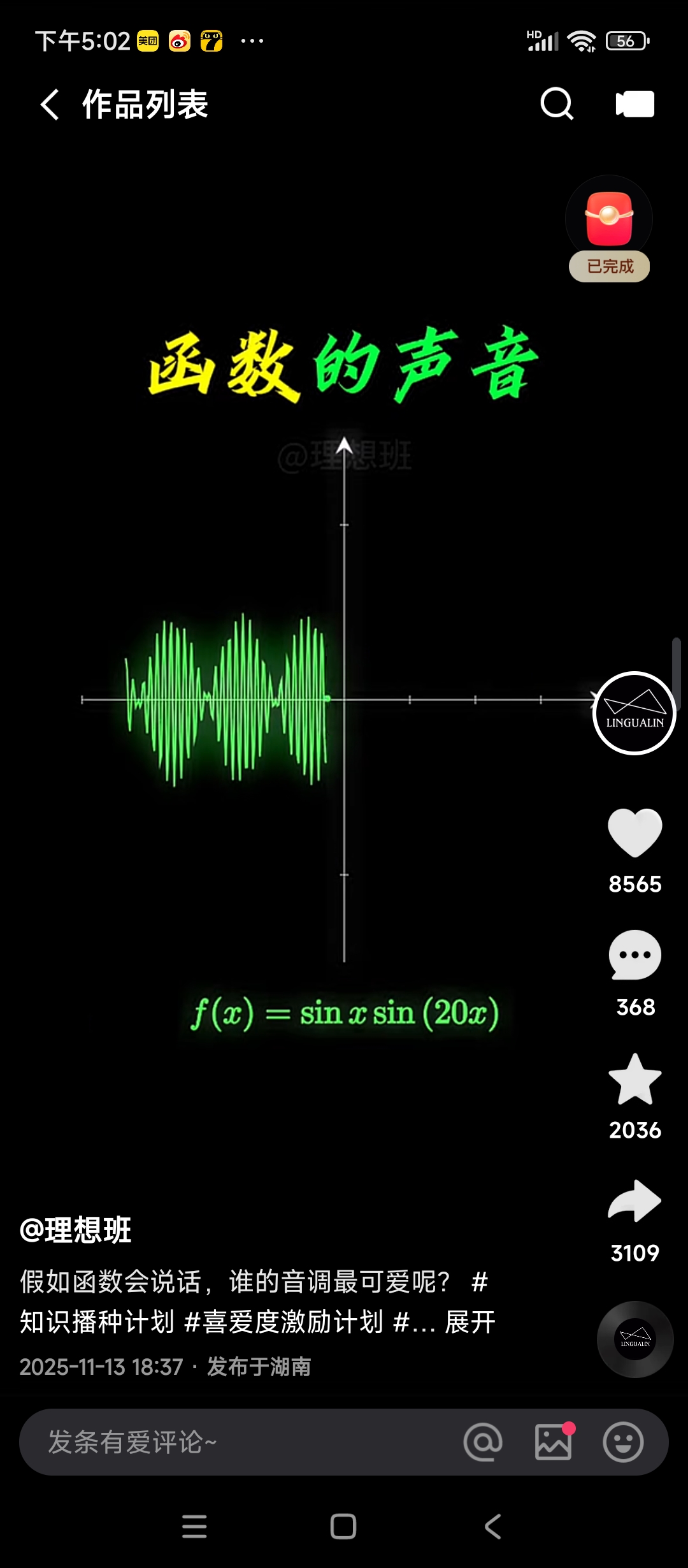Expand the caption with 展开
This screenshot has width=688, height=1568.
[470, 1322]
